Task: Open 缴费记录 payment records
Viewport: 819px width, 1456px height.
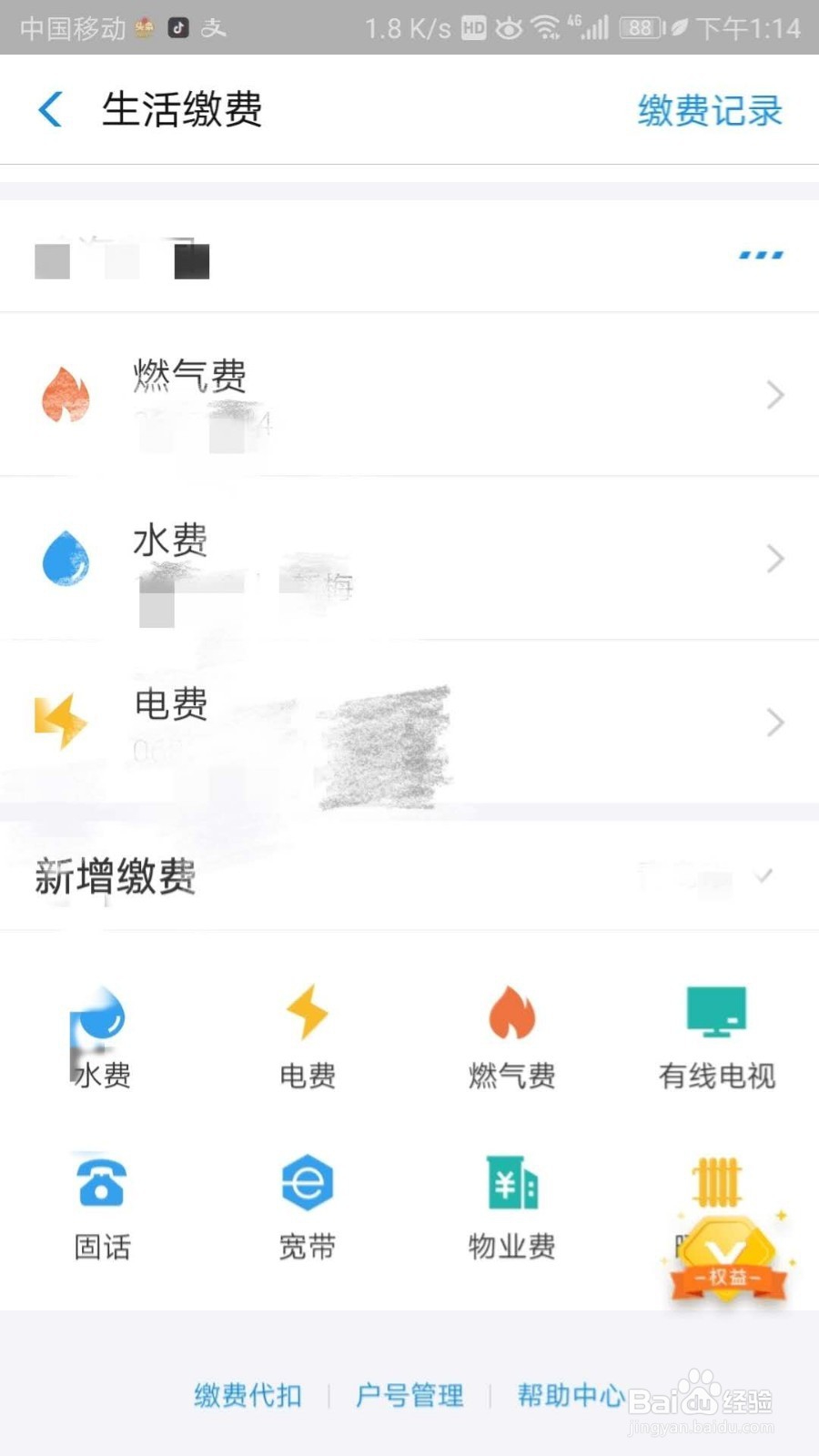Action: 709,109
